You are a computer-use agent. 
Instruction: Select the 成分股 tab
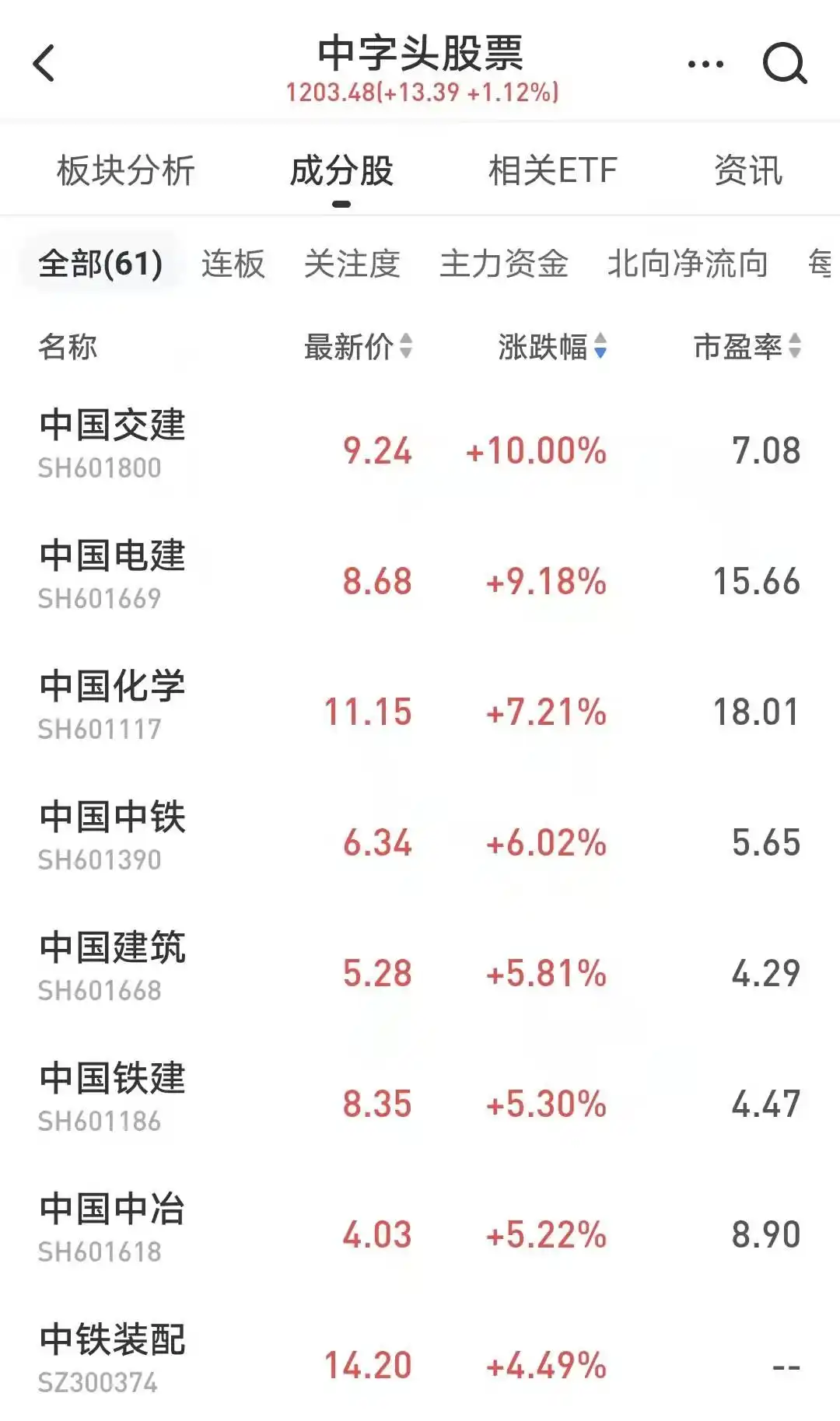(x=341, y=170)
